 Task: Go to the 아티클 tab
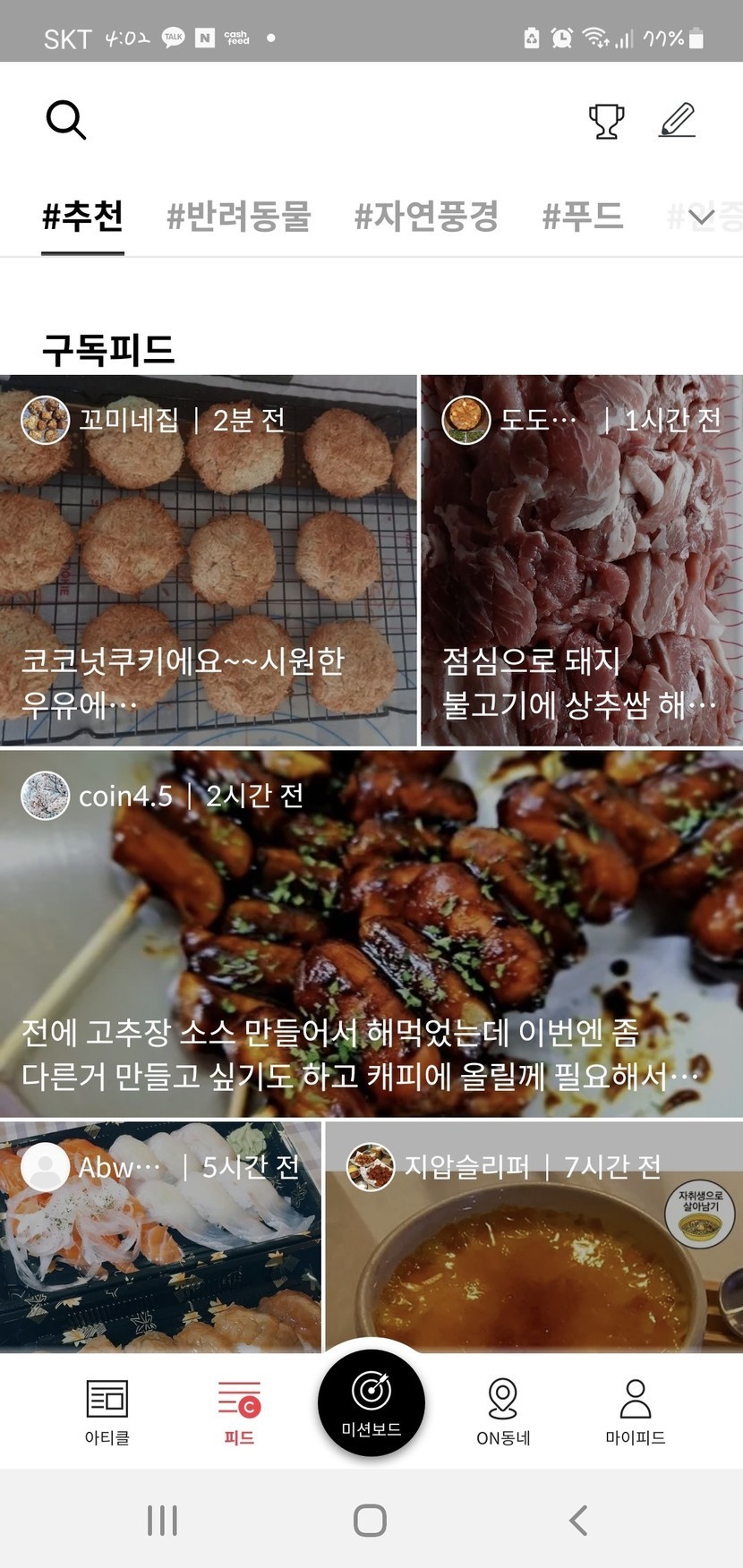[107, 1410]
